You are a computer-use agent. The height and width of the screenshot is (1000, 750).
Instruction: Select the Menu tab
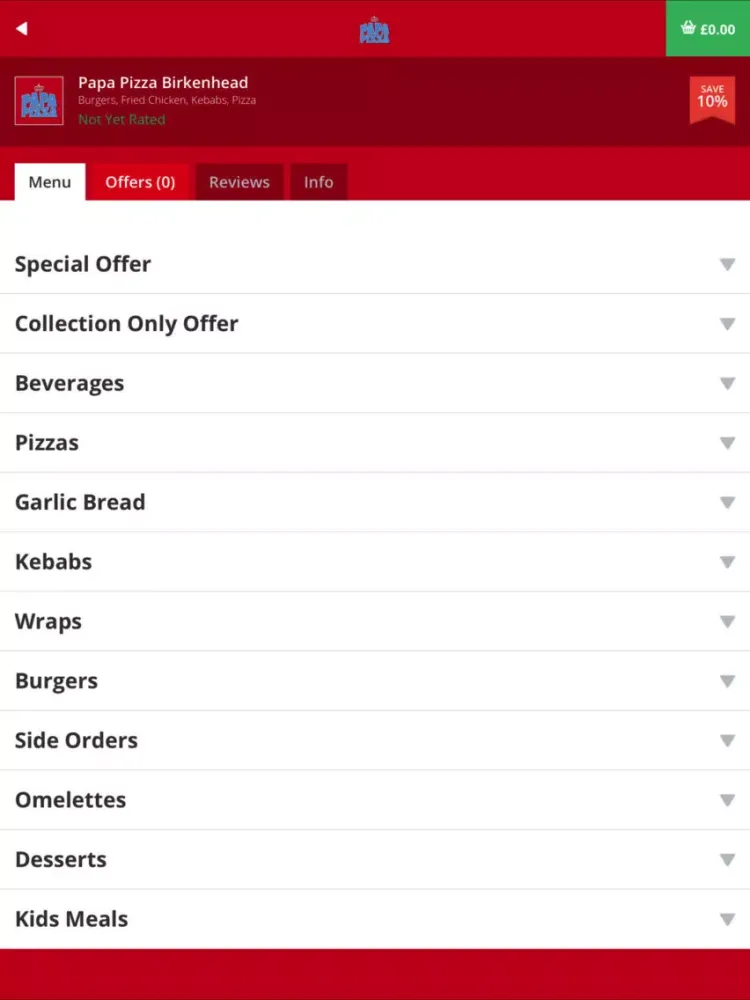(x=50, y=182)
